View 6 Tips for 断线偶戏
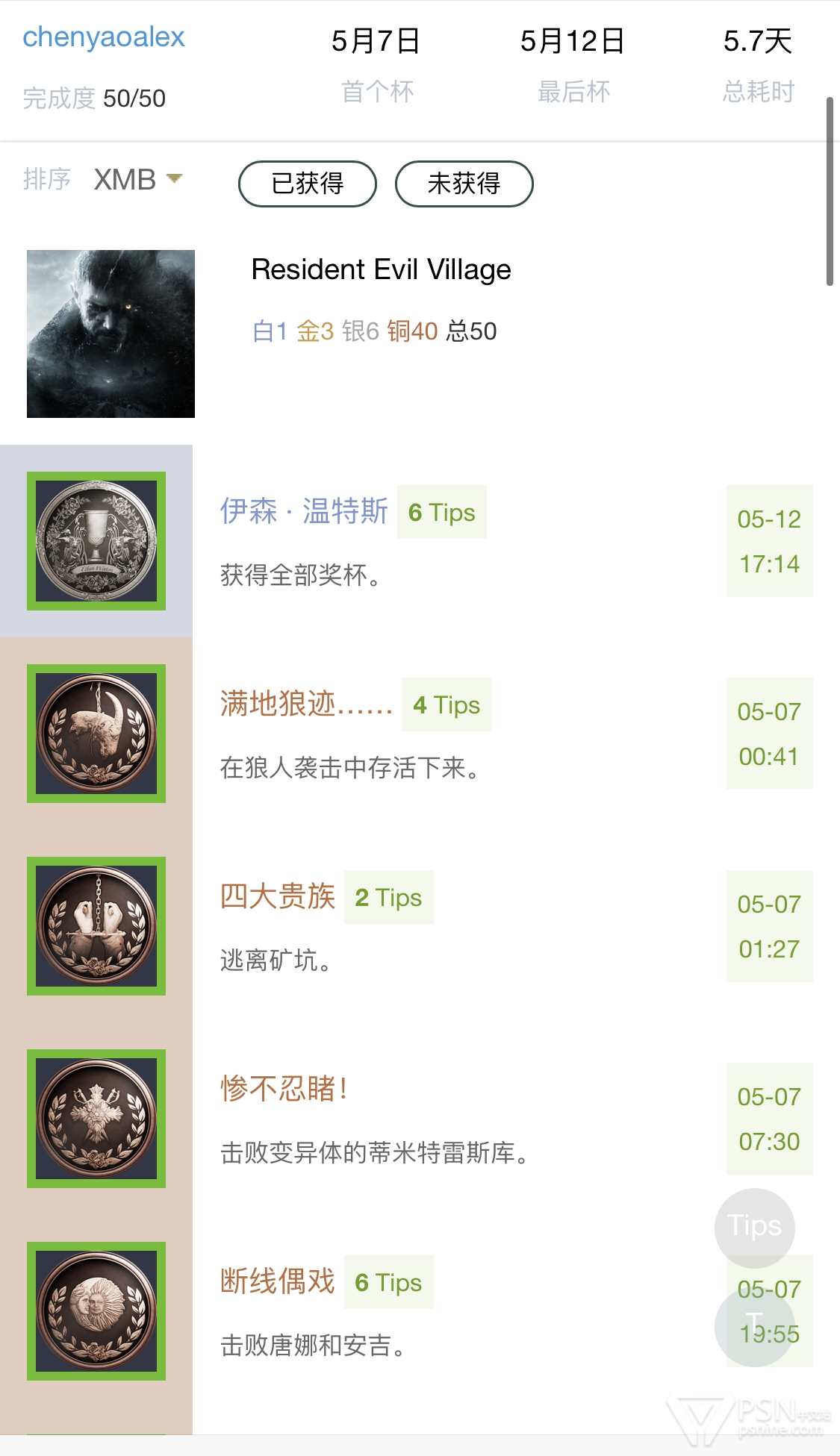The width and height of the screenshot is (840, 1456). [x=389, y=1282]
